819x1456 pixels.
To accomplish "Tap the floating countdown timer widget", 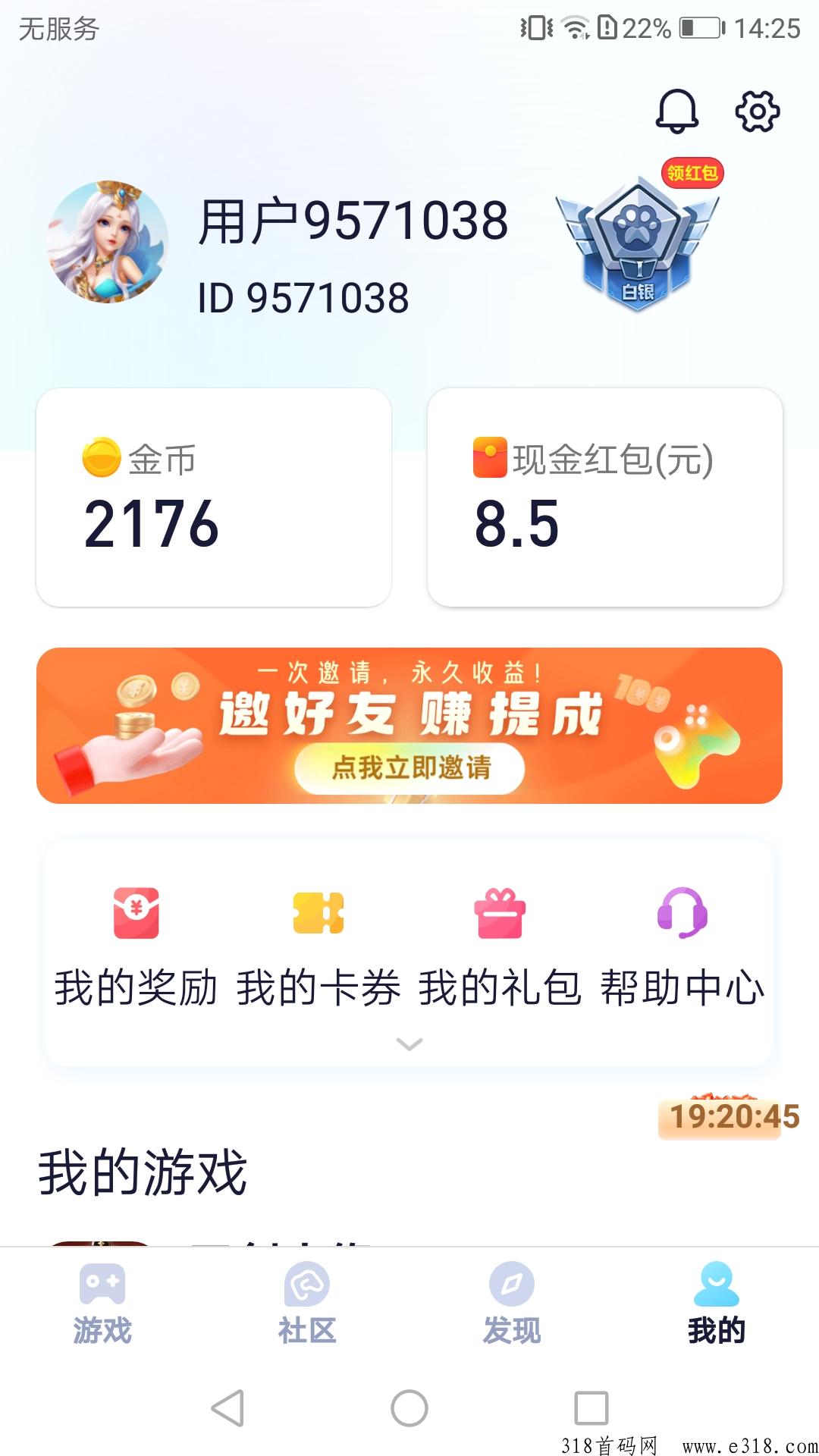I will click(730, 1116).
